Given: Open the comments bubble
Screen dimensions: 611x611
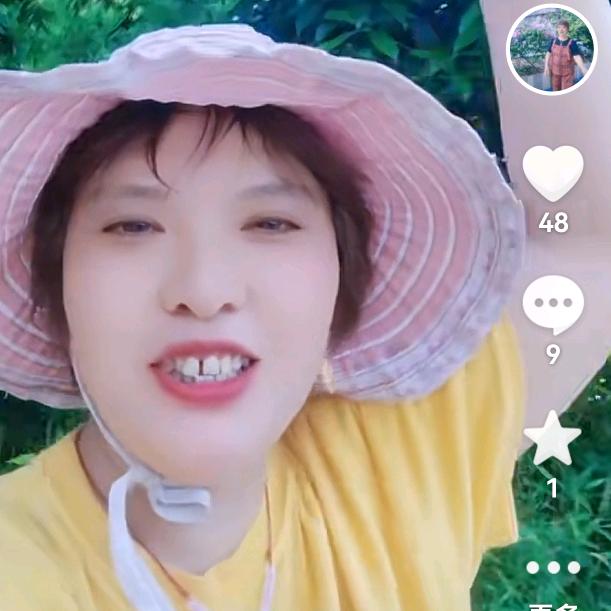Looking at the screenshot, I should point(553,304).
